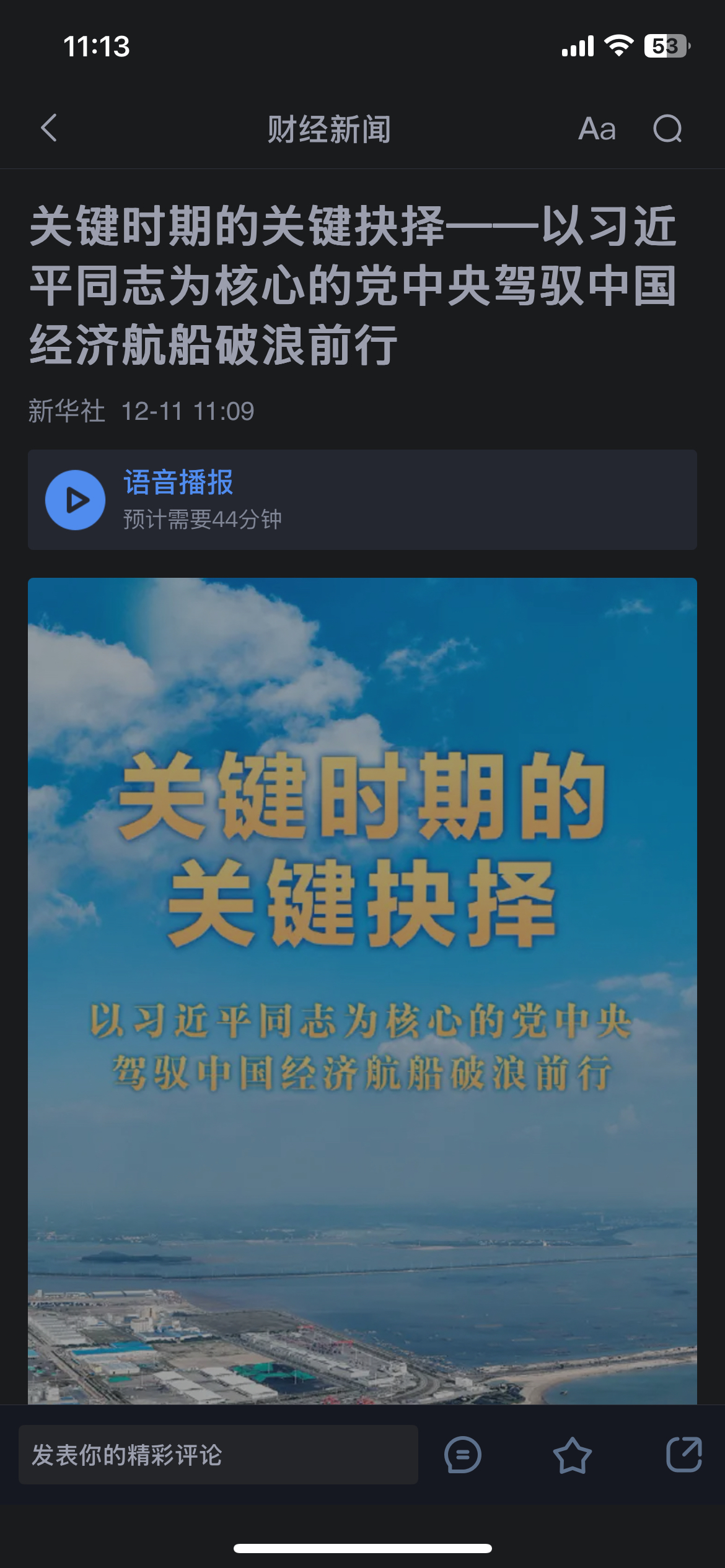Go back to the previous page

pyautogui.click(x=49, y=128)
